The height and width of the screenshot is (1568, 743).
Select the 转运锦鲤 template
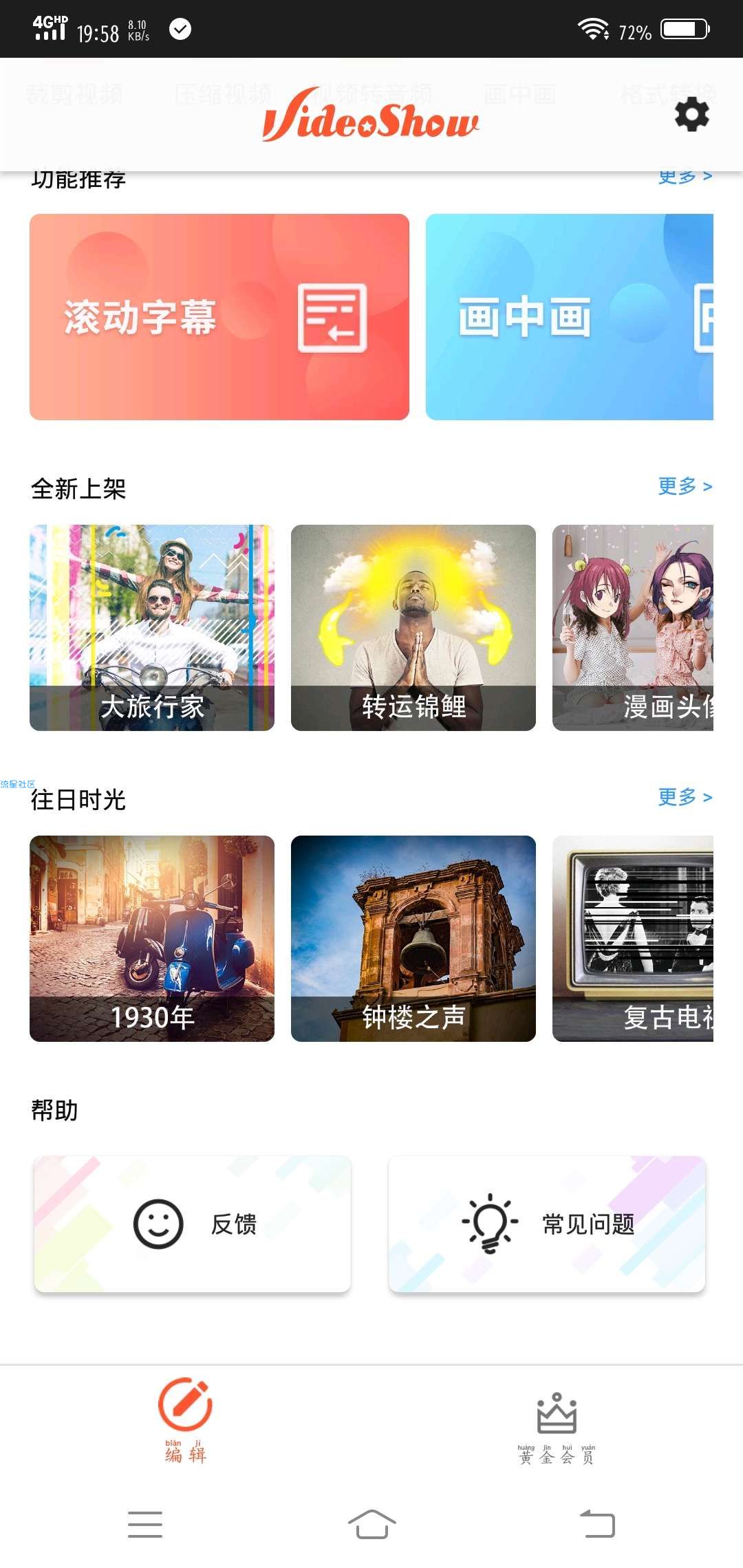[413, 627]
